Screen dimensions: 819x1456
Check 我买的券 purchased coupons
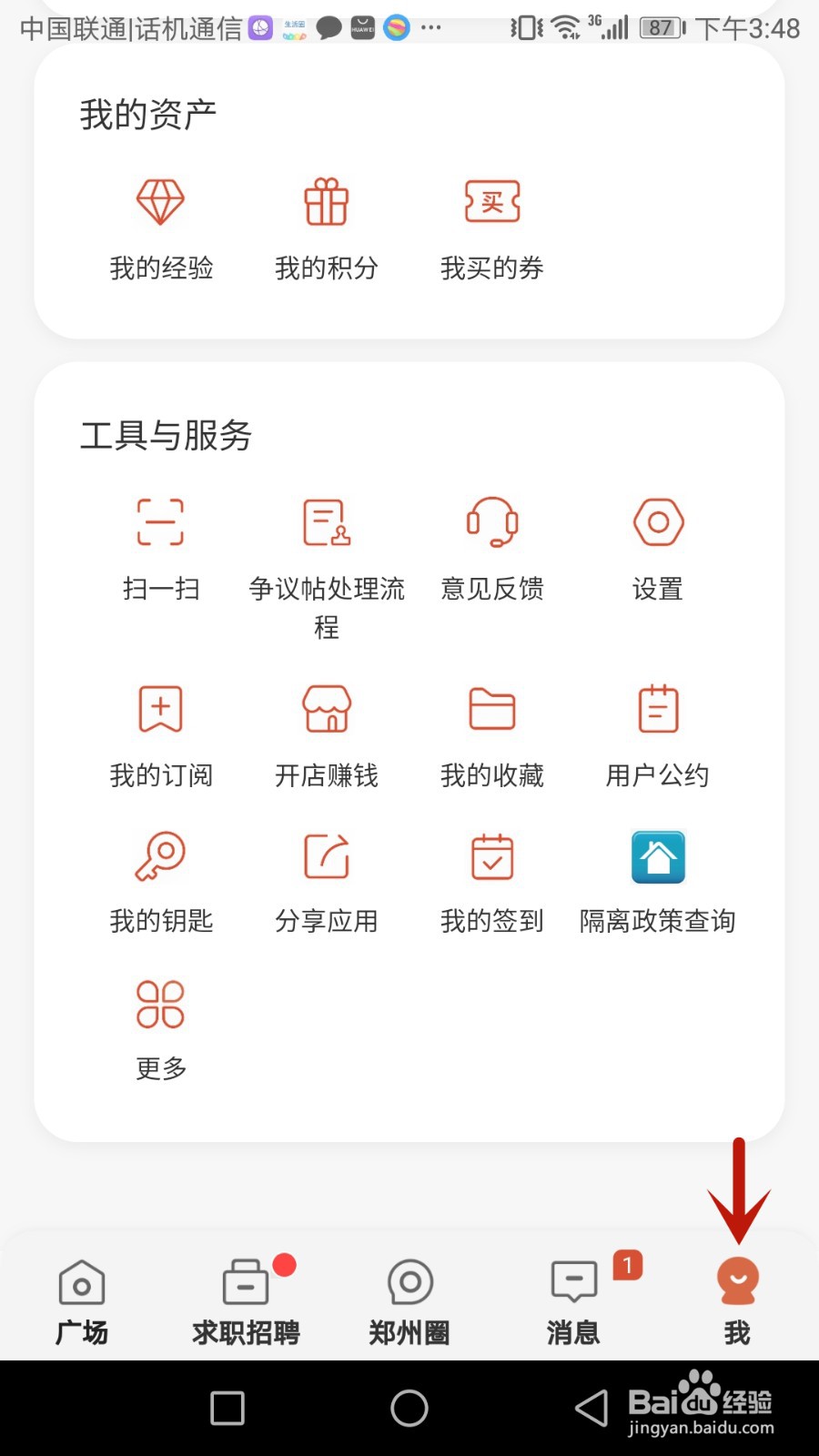[491, 227]
